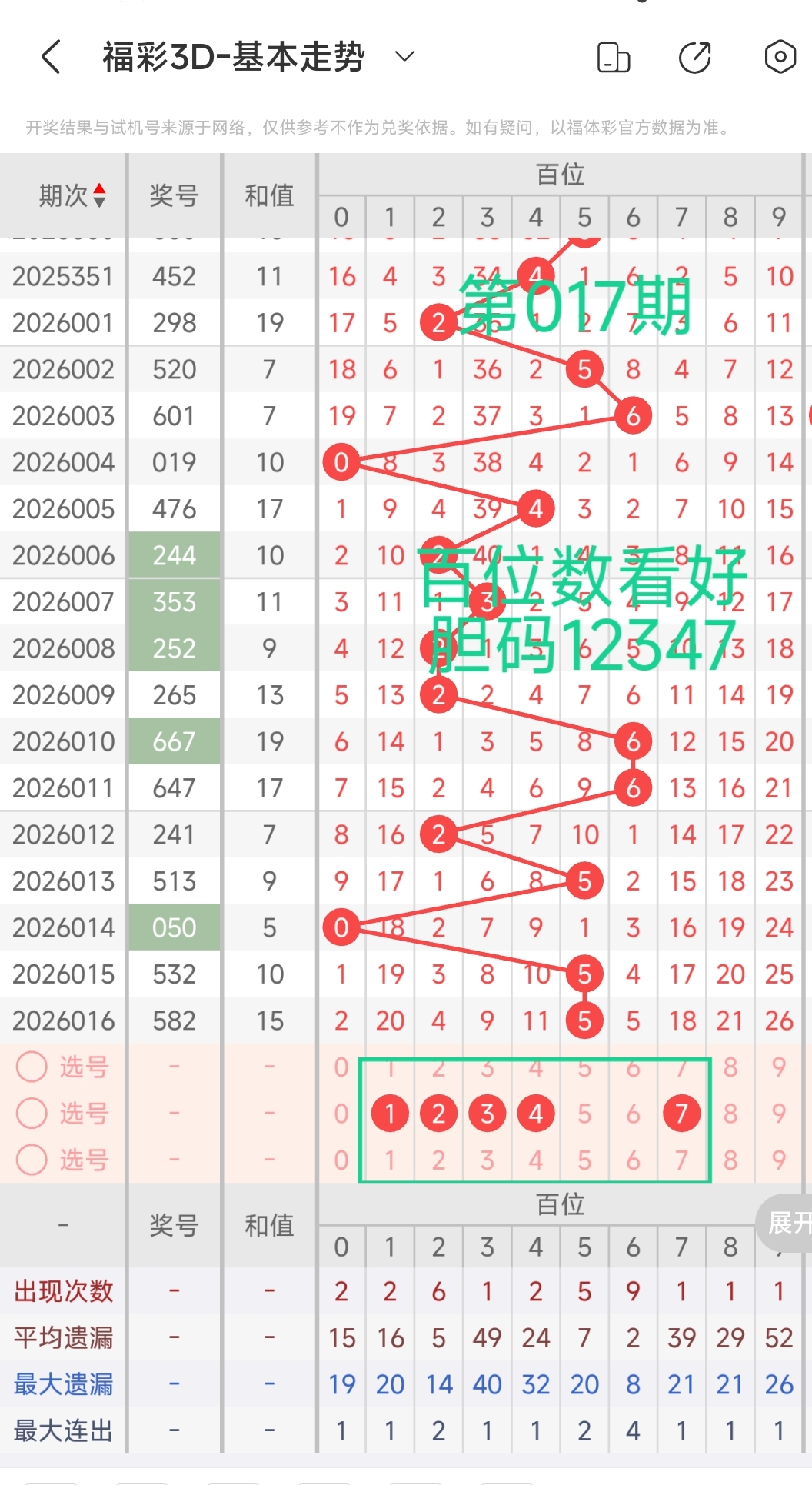The height and width of the screenshot is (1485, 812).
Task: Tap the share icon in the top bar
Action: pyautogui.click(x=693, y=57)
